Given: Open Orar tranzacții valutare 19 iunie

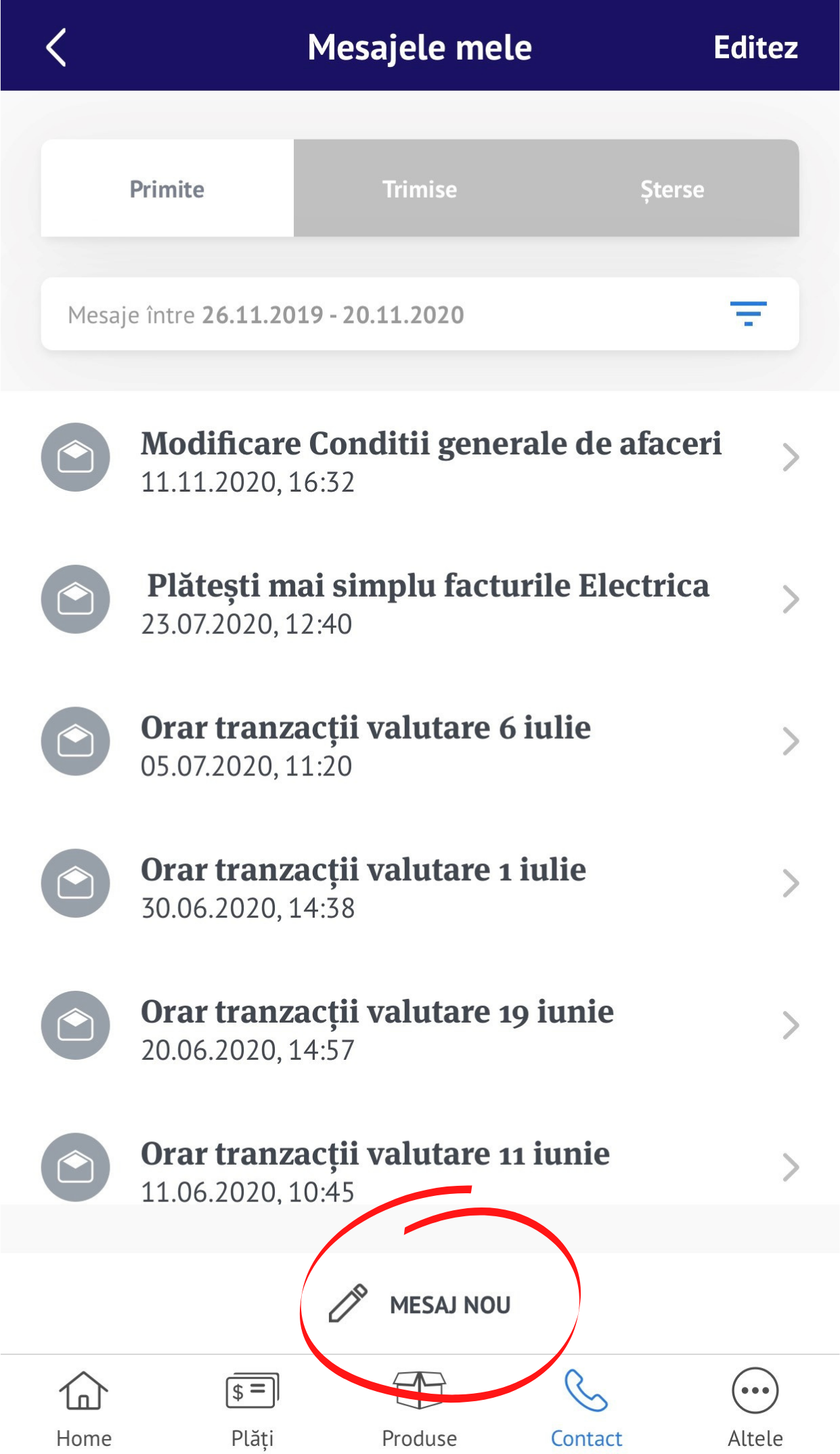Looking at the screenshot, I should (x=420, y=1027).
